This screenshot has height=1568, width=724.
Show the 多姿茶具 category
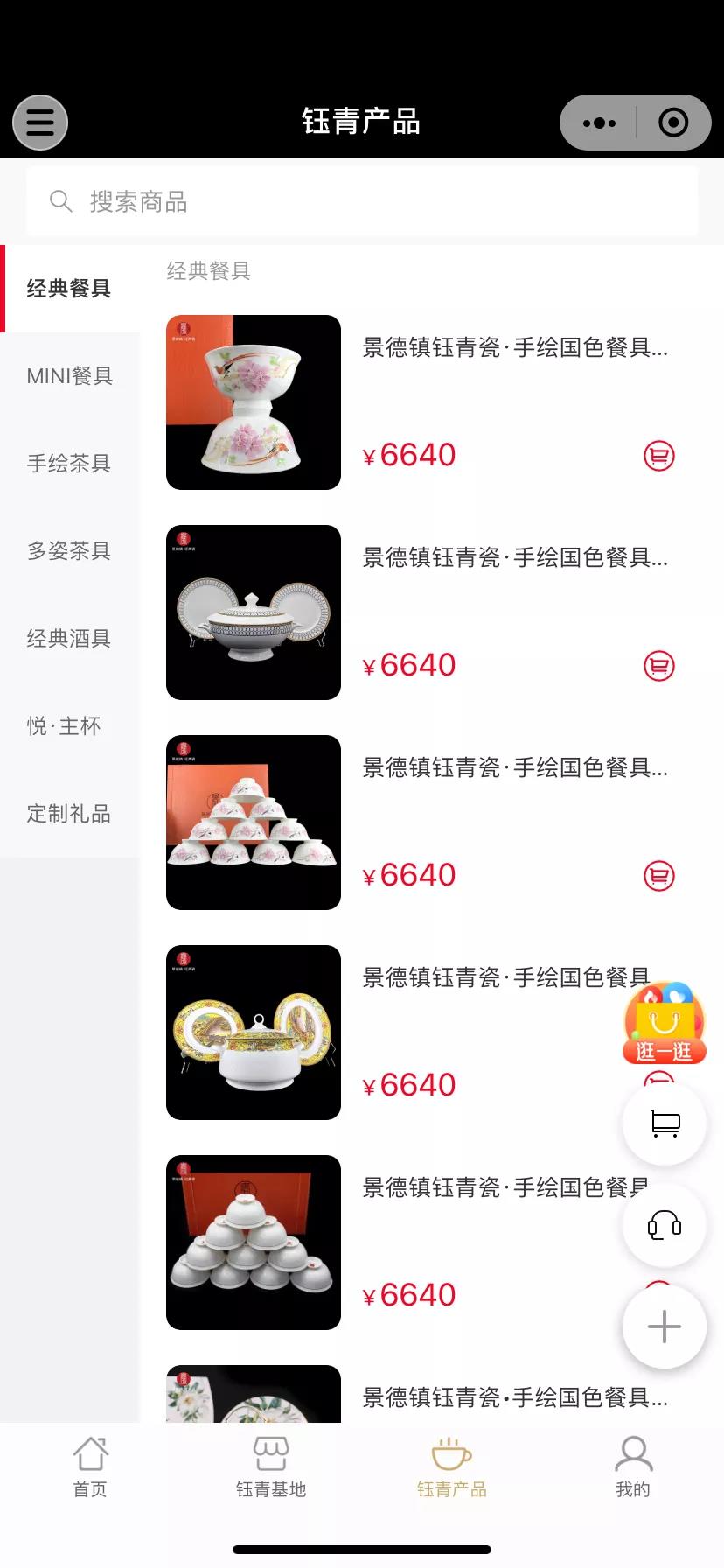(70, 551)
